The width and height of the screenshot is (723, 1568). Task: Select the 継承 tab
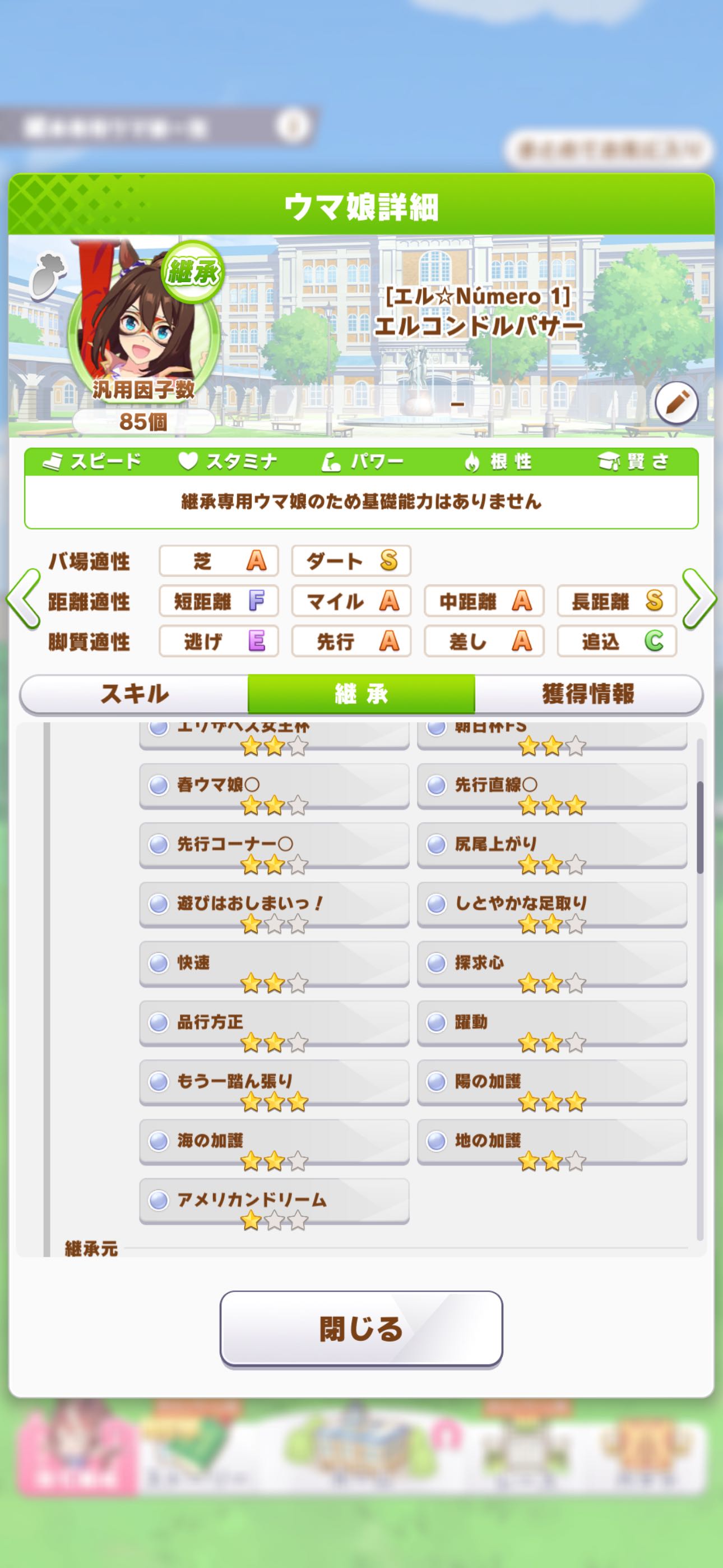tap(361, 694)
